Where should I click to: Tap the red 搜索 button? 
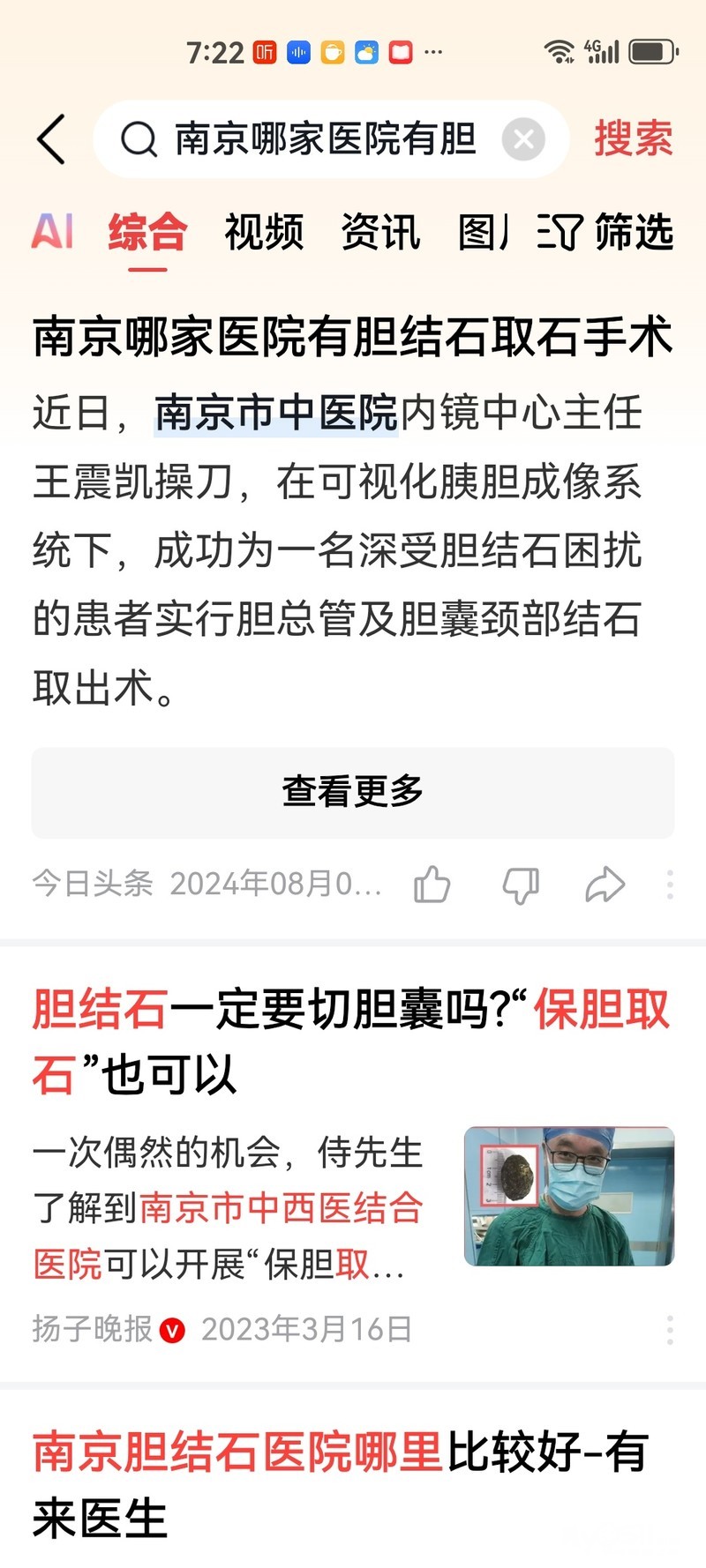click(633, 139)
